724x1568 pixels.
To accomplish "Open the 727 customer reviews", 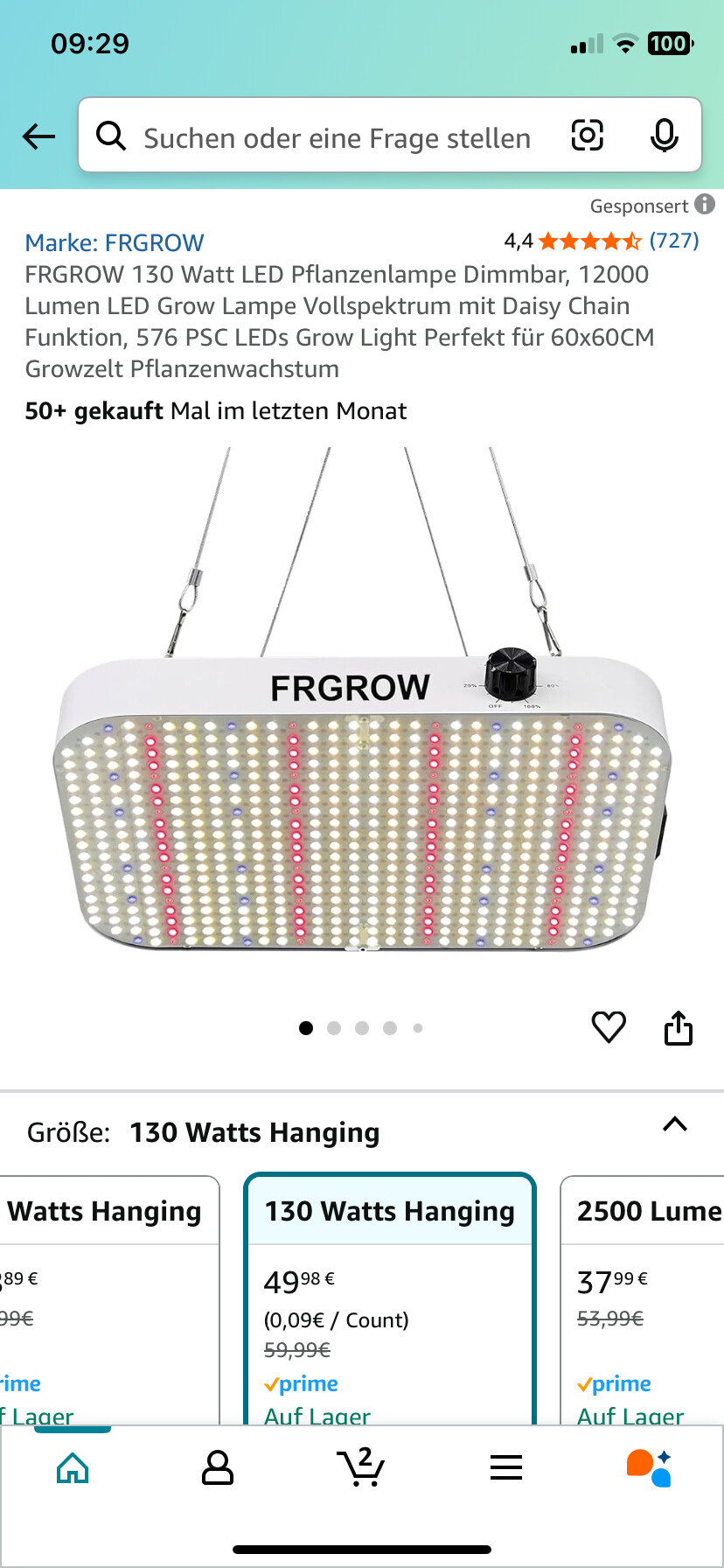I will click(x=673, y=241).
